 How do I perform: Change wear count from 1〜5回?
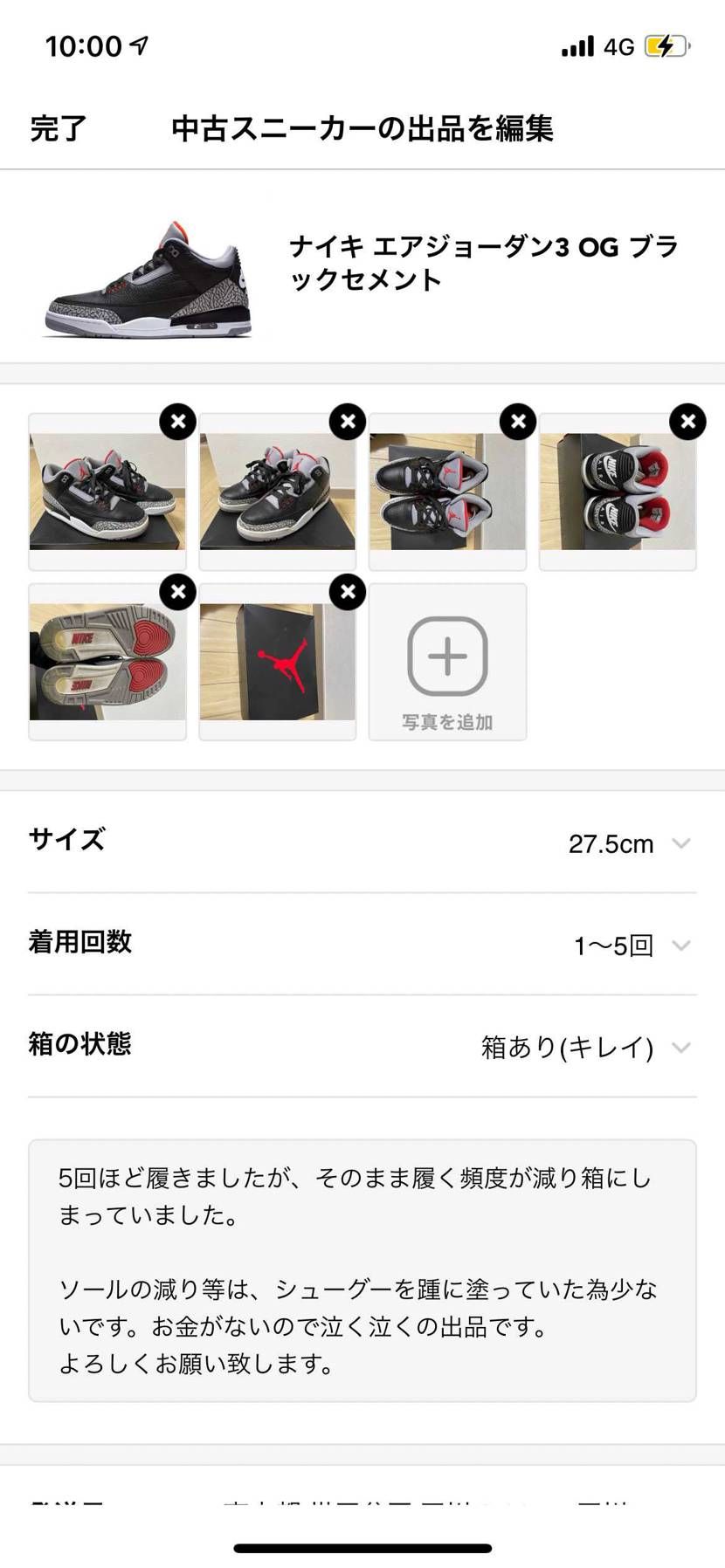(x=611, y=944)
